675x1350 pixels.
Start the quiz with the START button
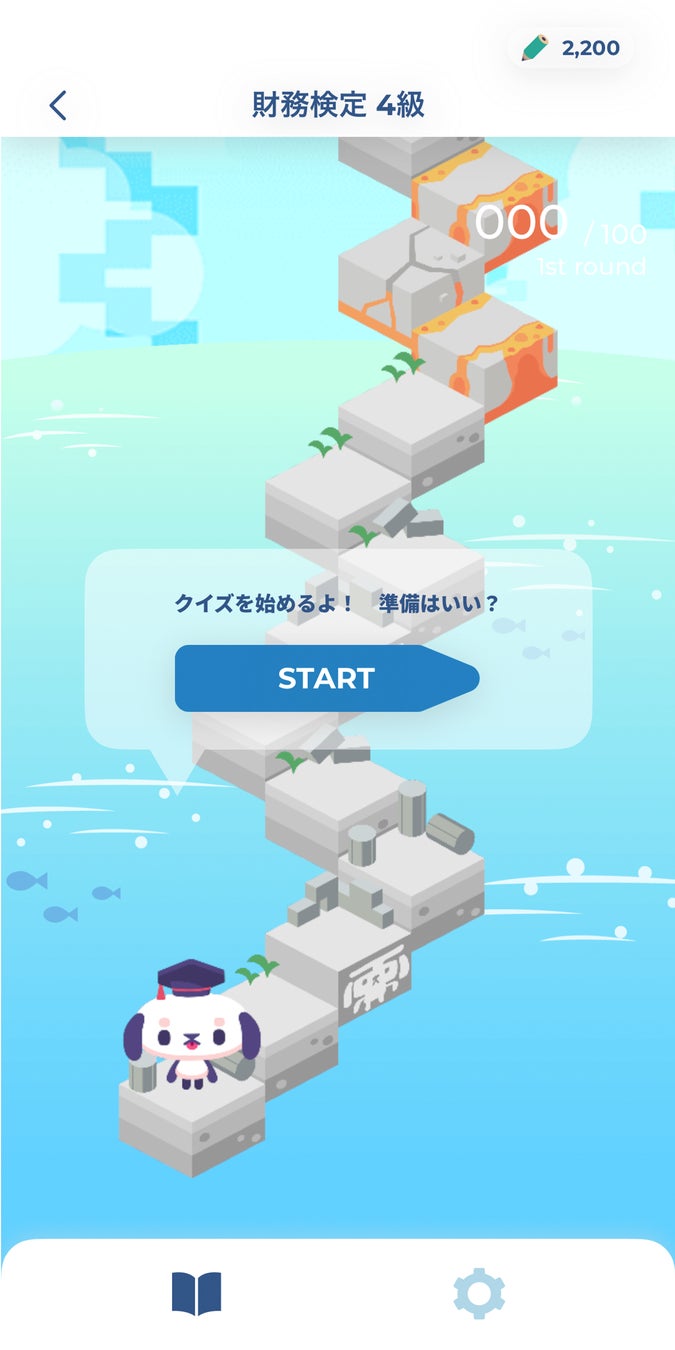click(326, 678)
